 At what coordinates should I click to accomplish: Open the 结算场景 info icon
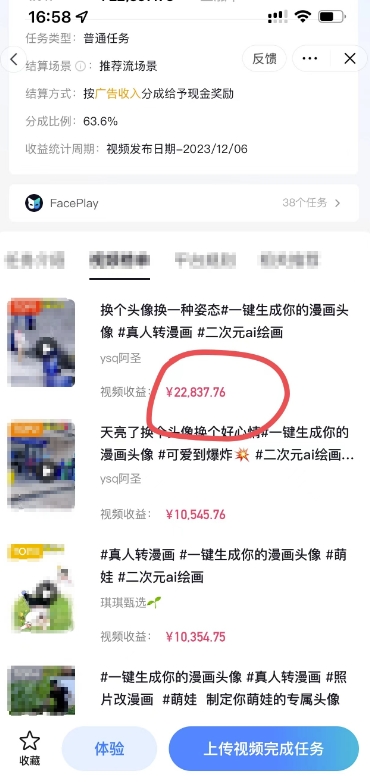pyautogui.click(x=80, y=66)
